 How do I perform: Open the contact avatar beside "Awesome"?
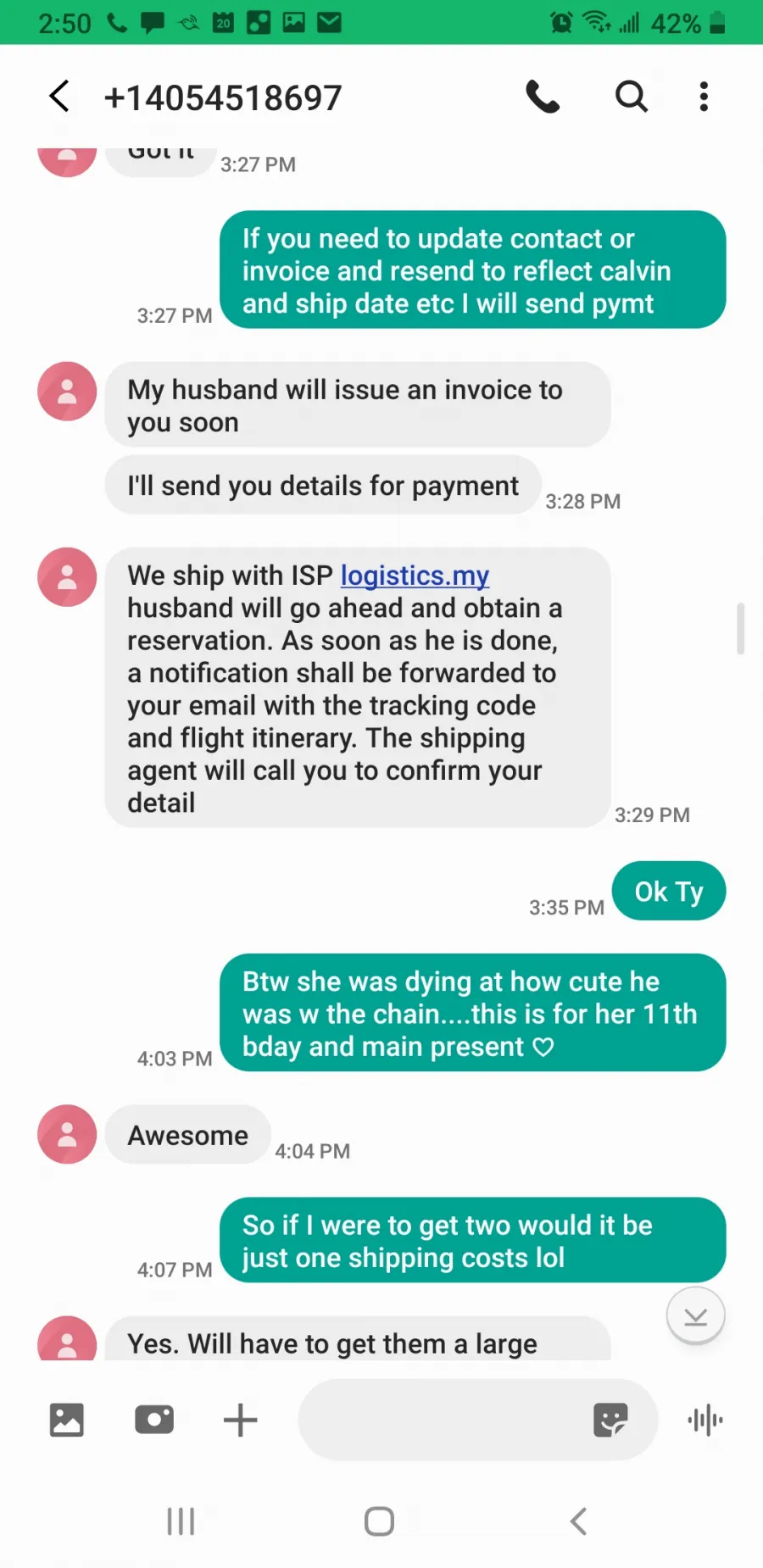(67, 1134)
